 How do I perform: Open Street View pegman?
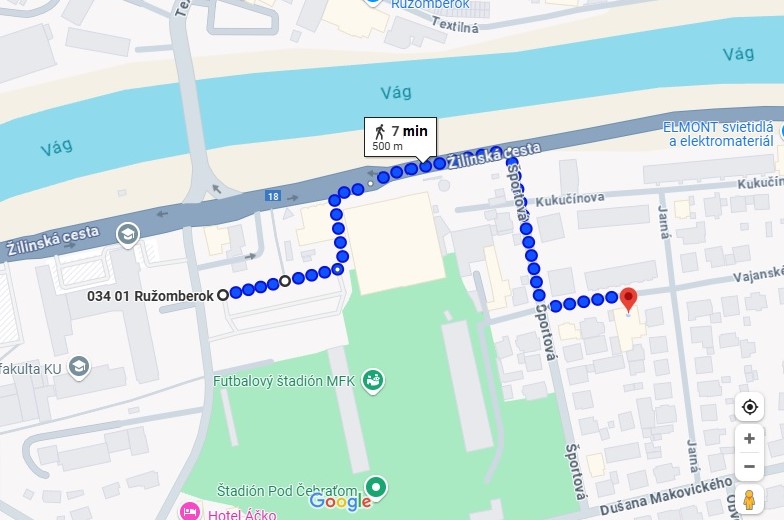[x=749, y=500]
